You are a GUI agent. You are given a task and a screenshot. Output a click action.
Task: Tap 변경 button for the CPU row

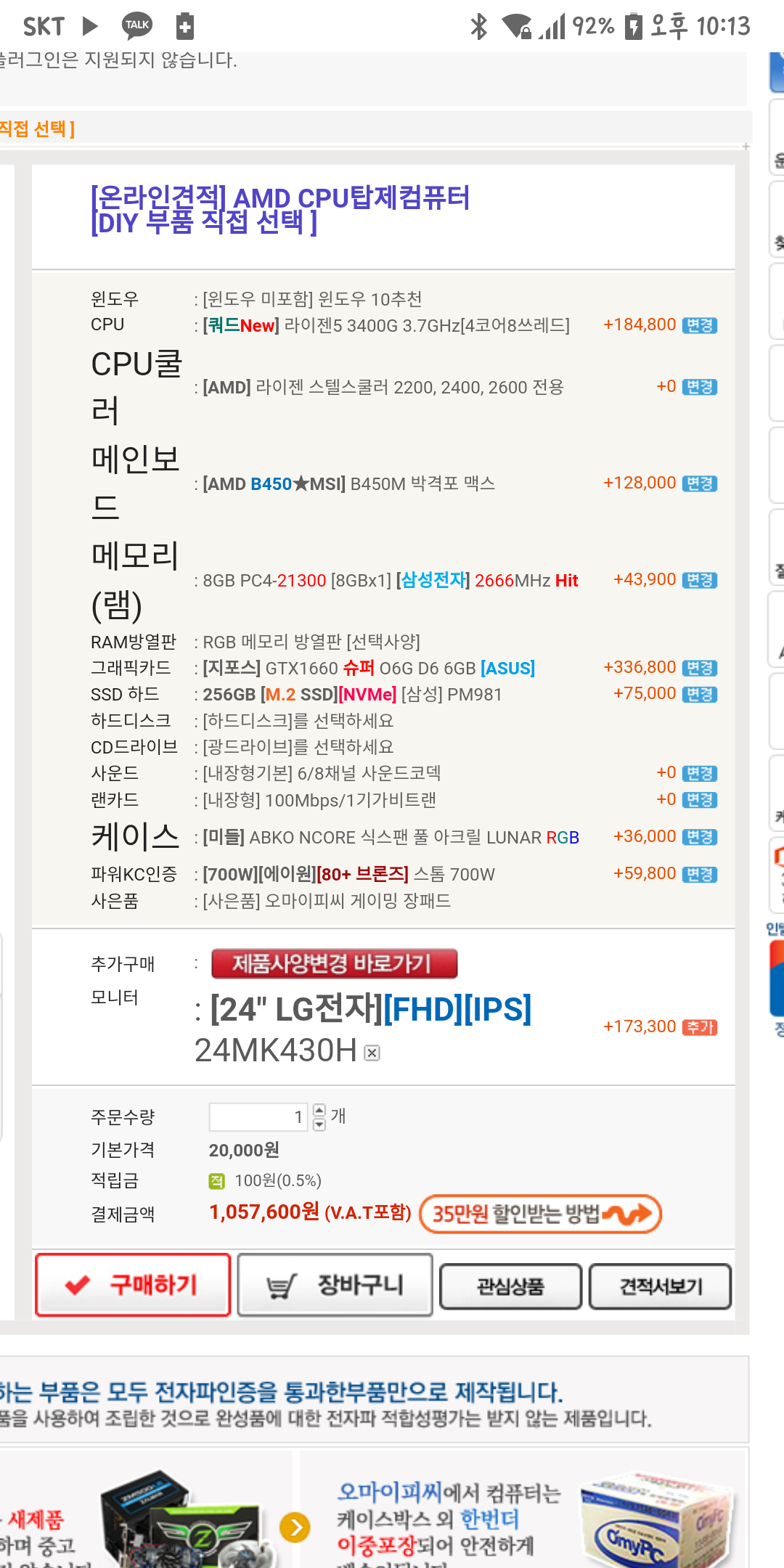pos(700,325)
